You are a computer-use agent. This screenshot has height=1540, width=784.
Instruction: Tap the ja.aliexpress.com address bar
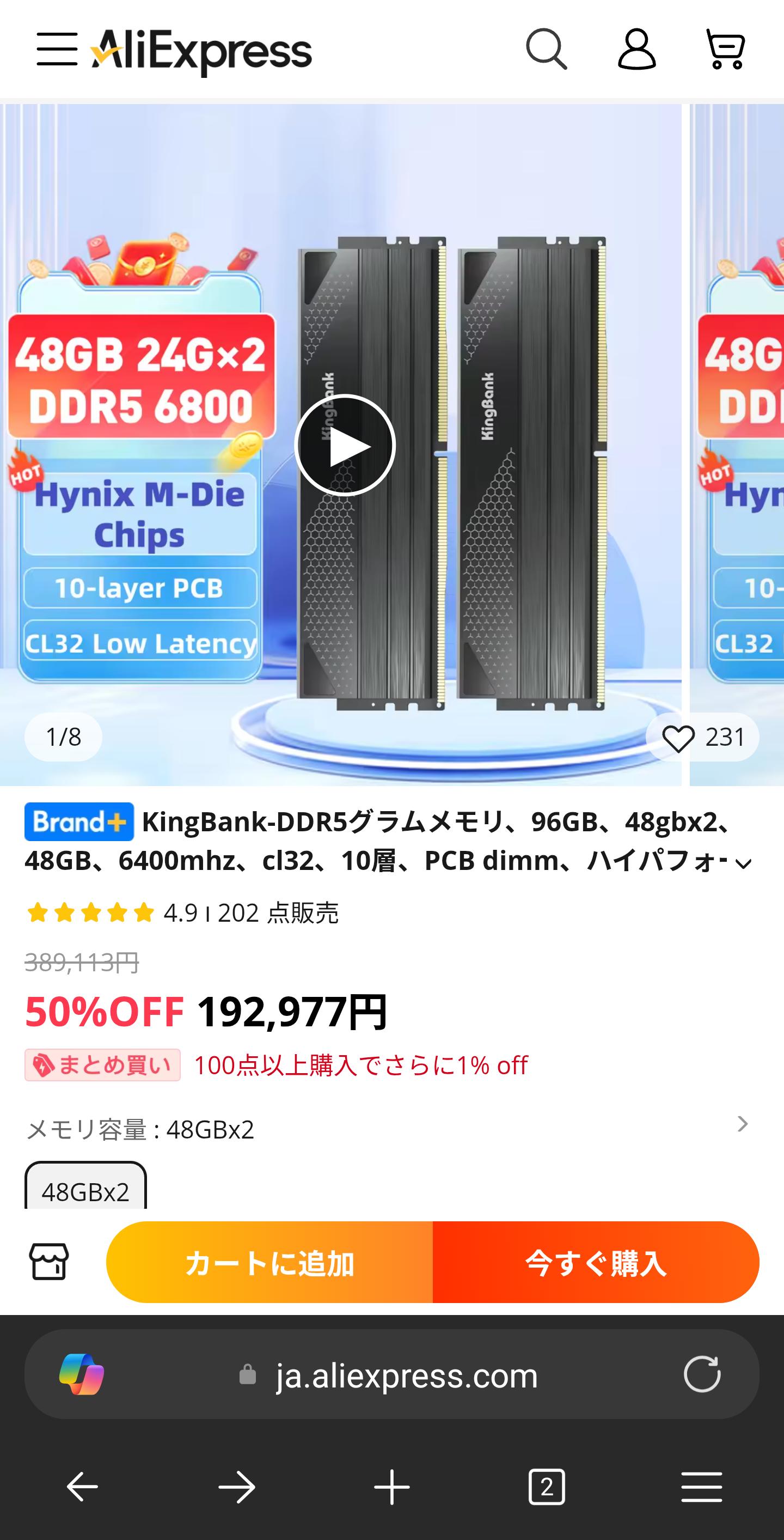point(406,1375)
